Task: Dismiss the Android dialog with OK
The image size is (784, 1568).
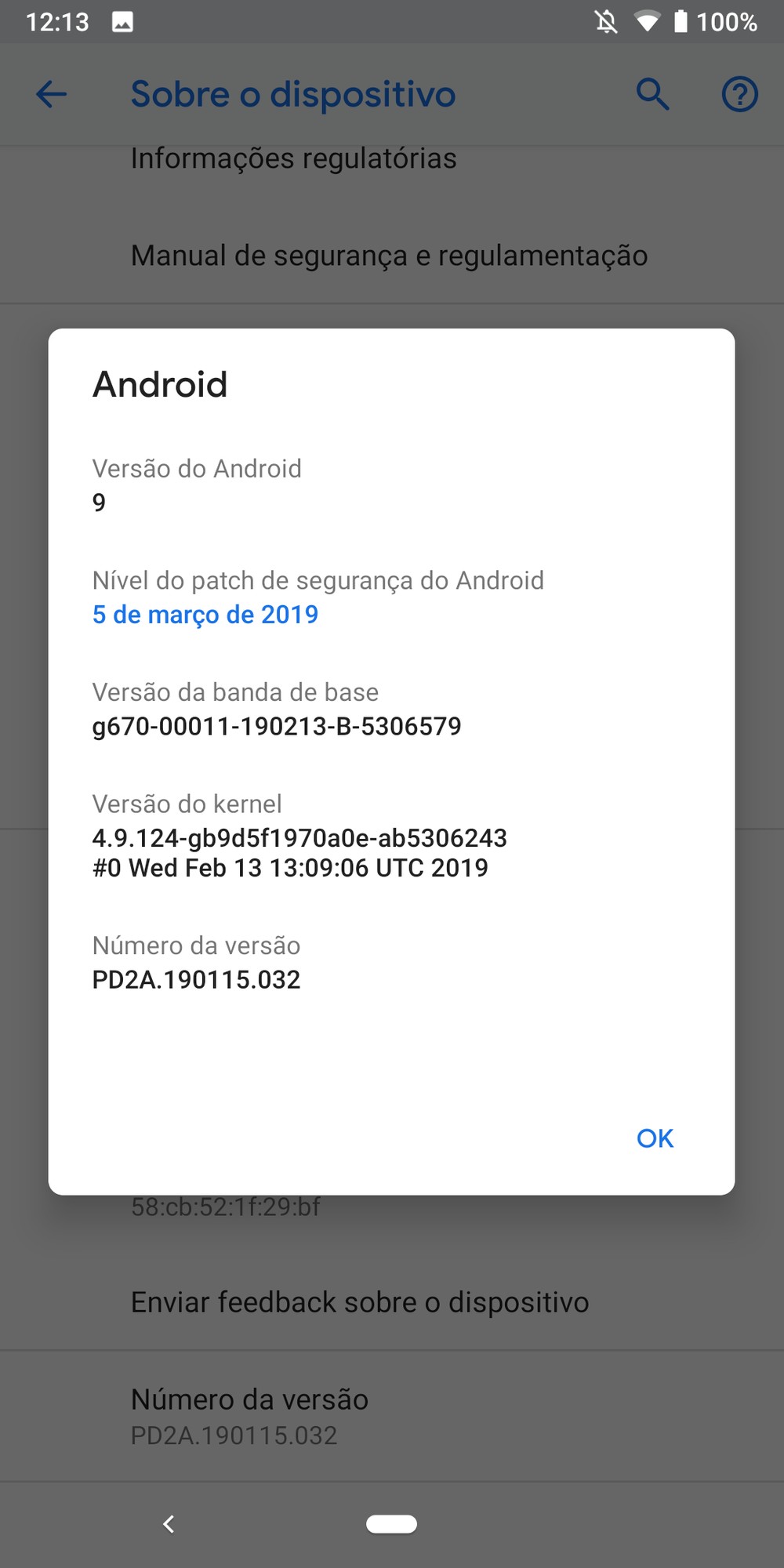Action: click(x=655, y=1138)
